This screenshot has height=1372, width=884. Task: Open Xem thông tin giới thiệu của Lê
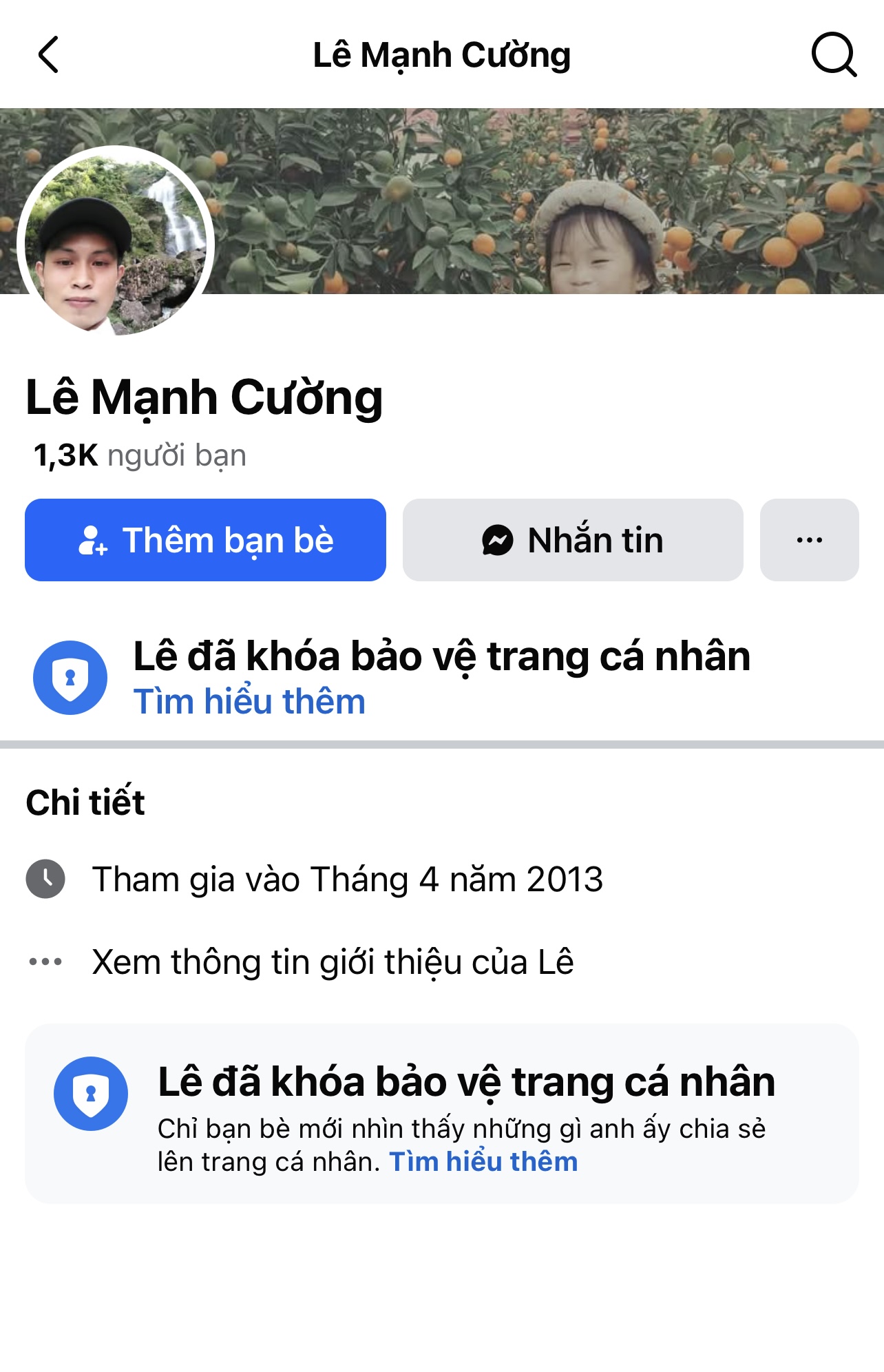[333, 962]
